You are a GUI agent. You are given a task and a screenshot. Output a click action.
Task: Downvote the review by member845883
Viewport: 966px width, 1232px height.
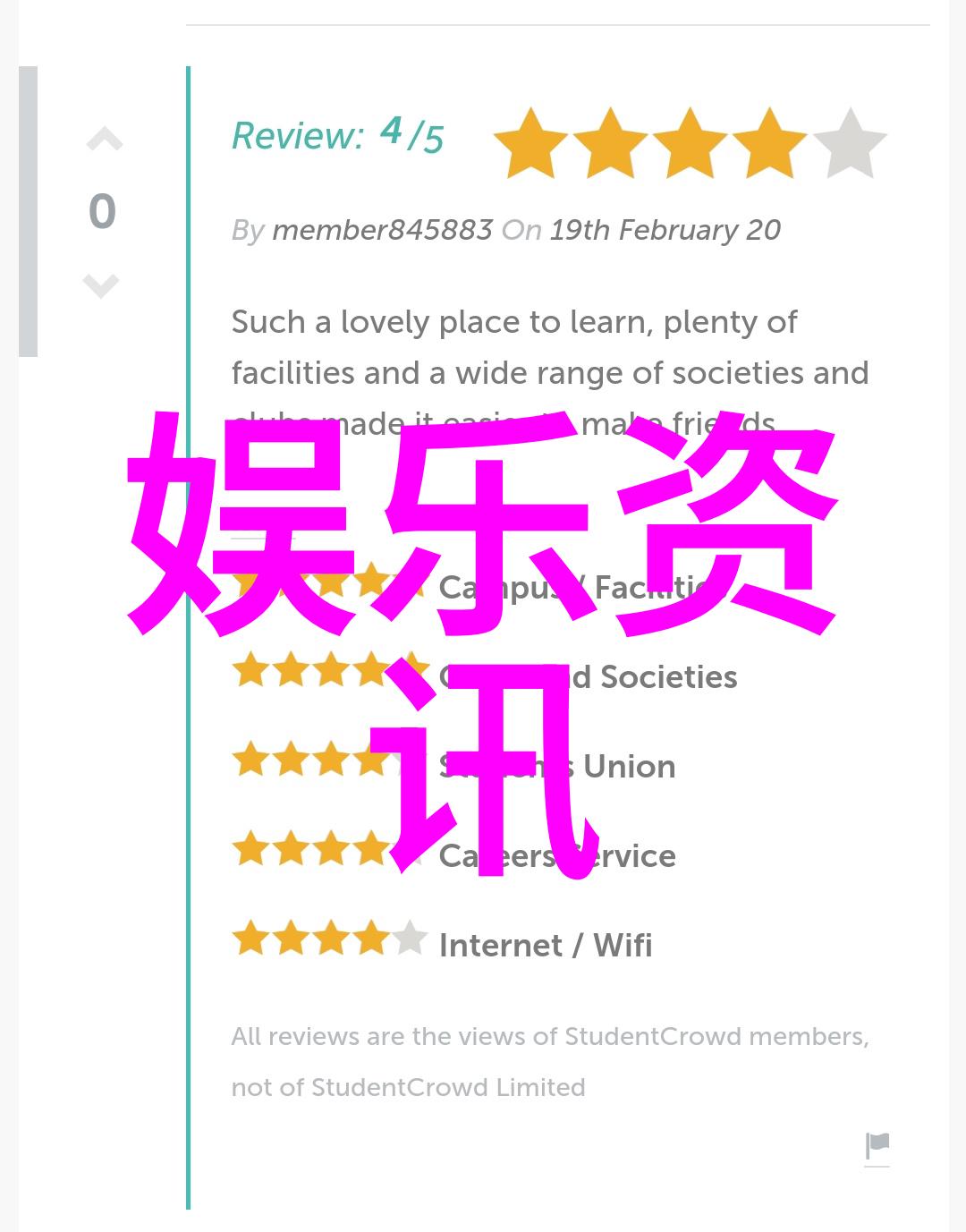point(101,285)
